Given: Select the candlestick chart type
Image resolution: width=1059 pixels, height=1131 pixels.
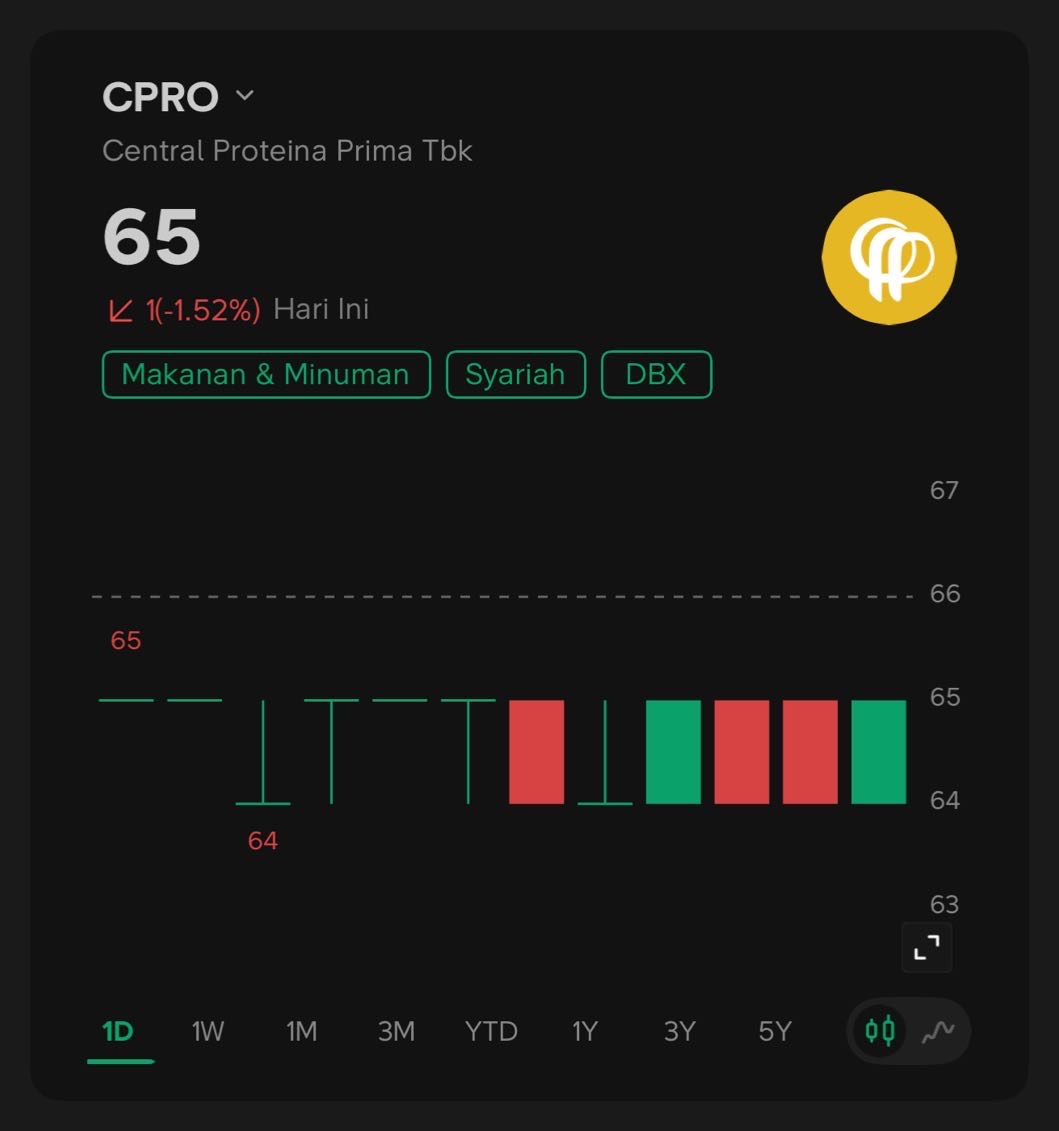Looking at the screenshot, I should 880,1030.
